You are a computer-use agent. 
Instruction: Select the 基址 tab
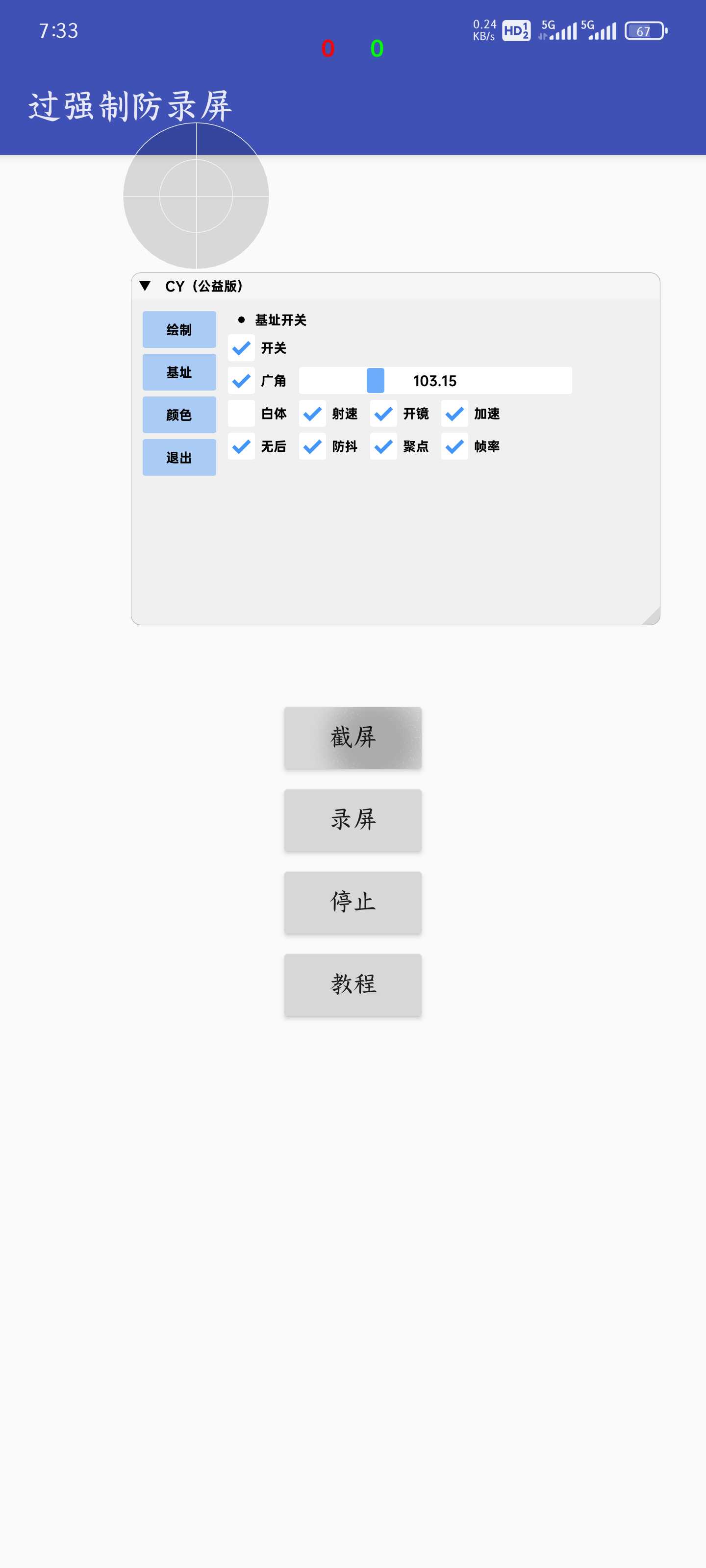pyautogui.click(x=179, y=372)
